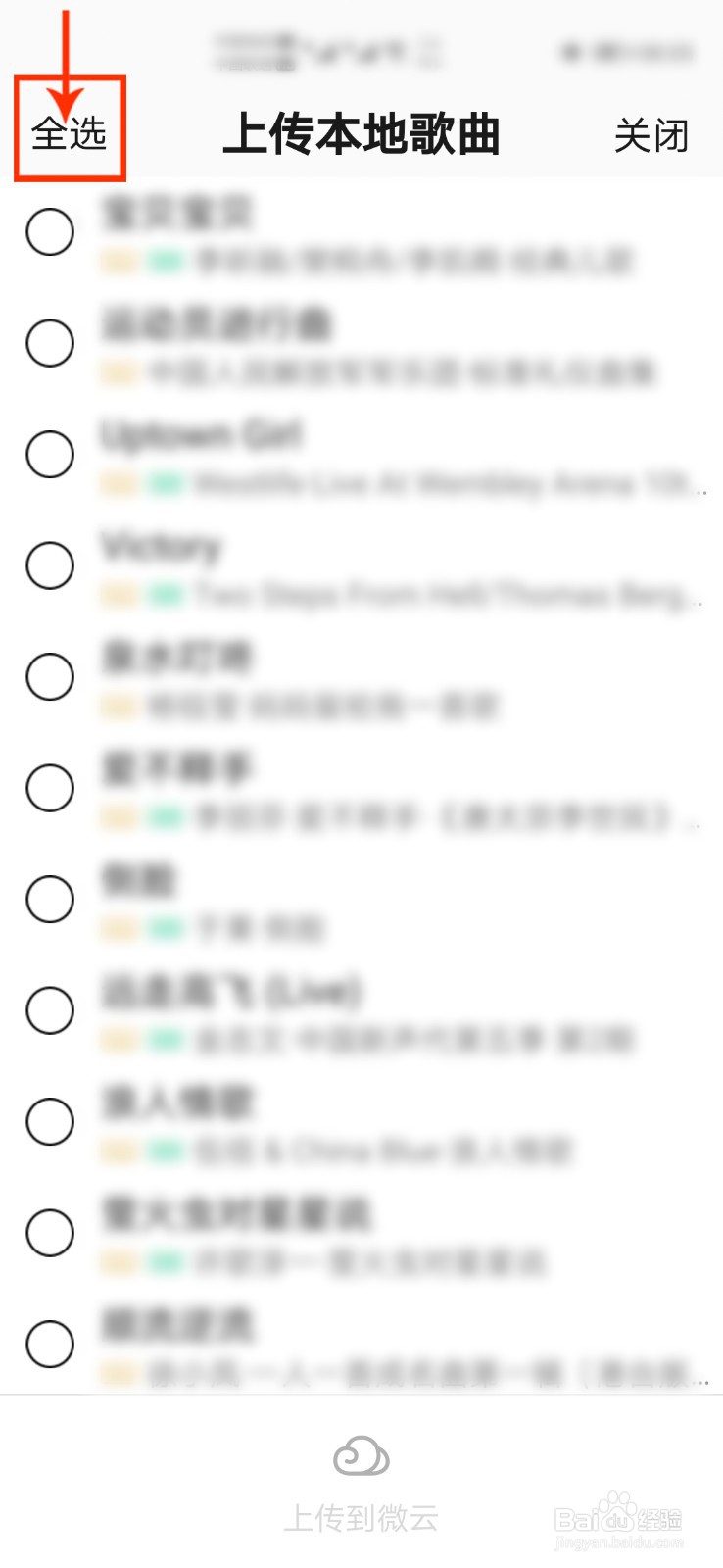Toggle the selection circle for 远走高飞 (Live)
The image size is (723, 1568).
click(50, 1009)
